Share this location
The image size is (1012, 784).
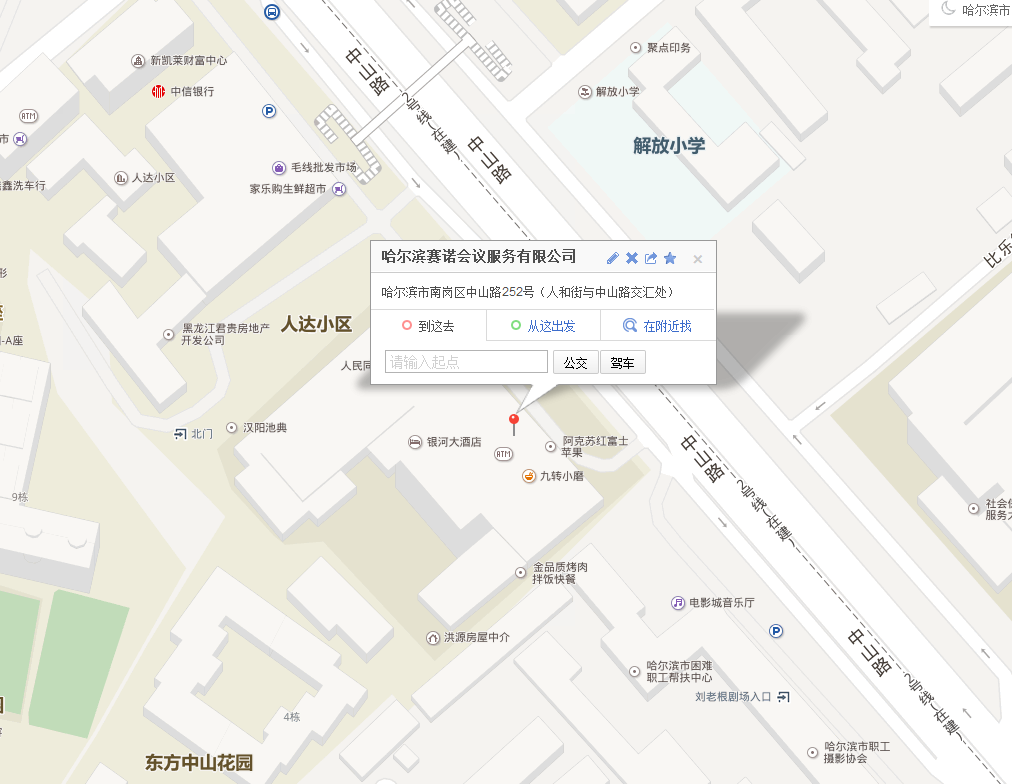[x=651, y=258]
